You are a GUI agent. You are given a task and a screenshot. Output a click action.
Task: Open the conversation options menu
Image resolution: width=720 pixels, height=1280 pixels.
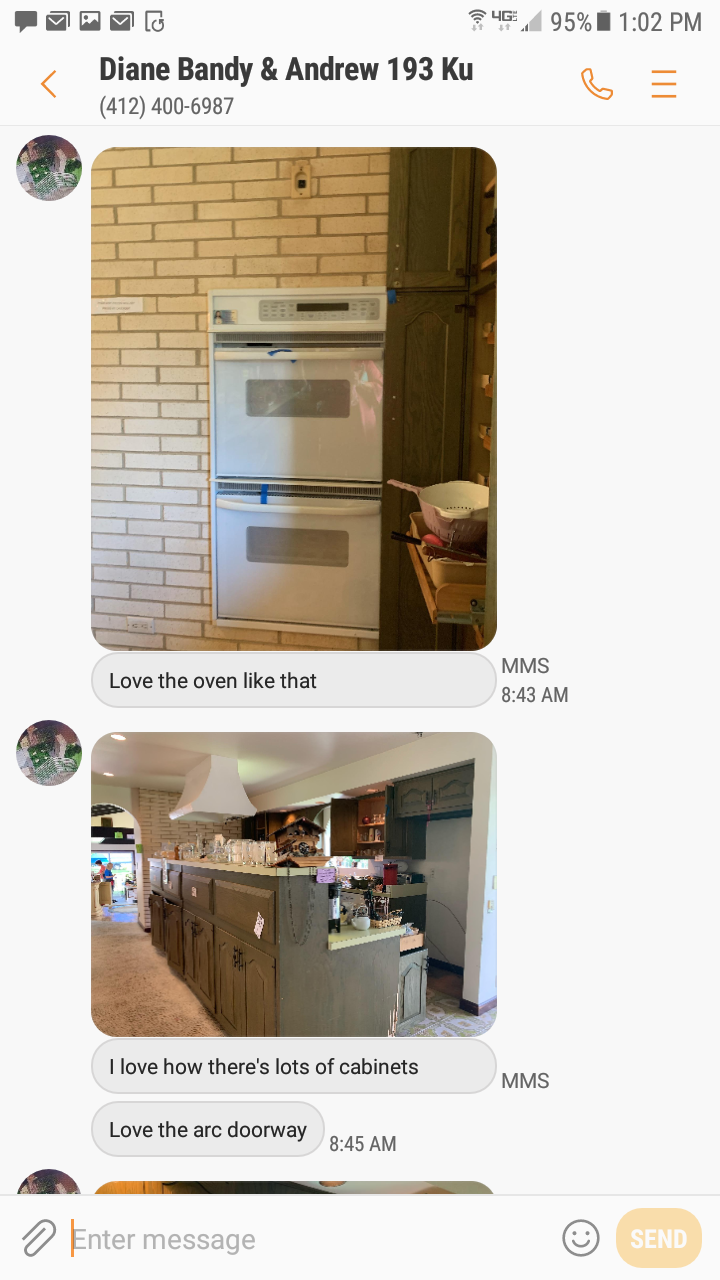coord(664,84)
